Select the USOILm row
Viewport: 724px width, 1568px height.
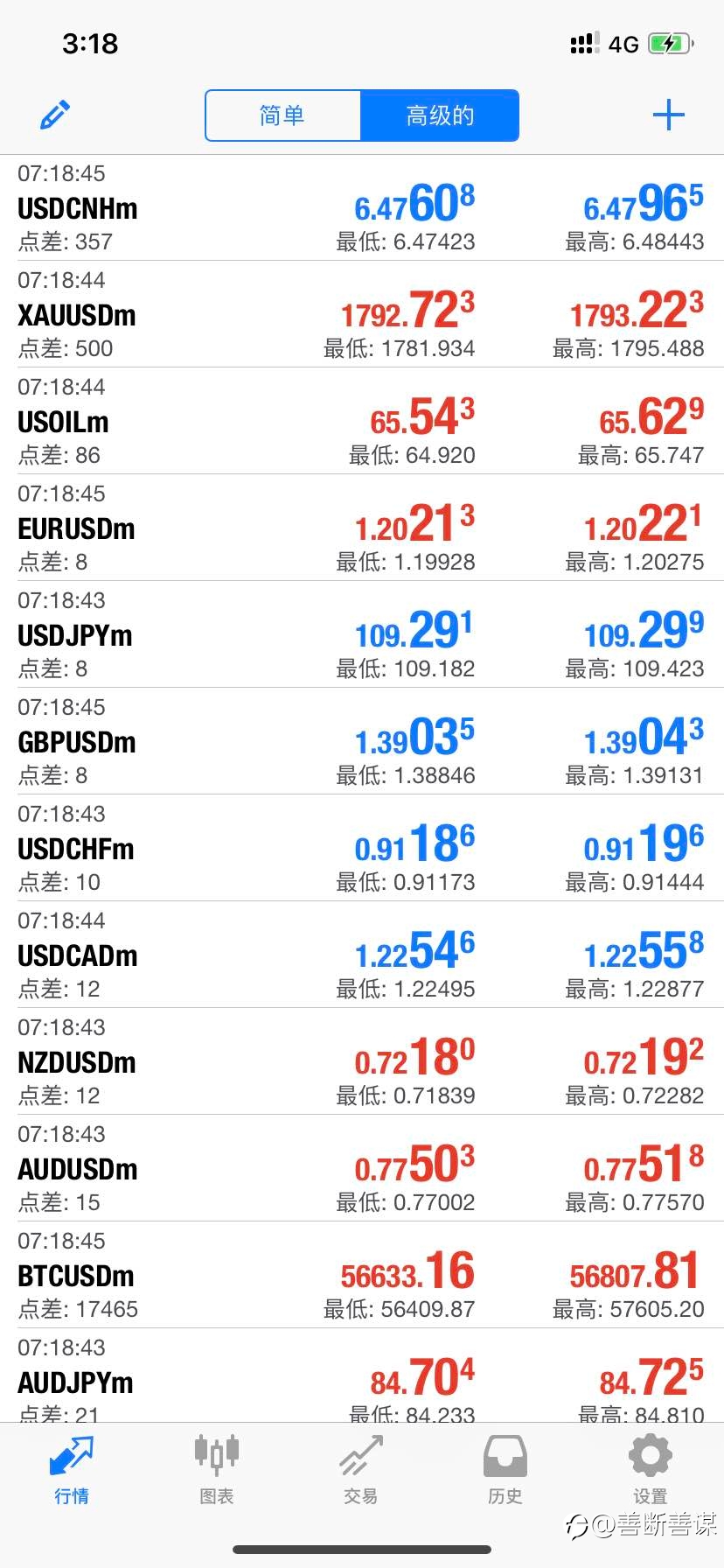coord(362,422)
